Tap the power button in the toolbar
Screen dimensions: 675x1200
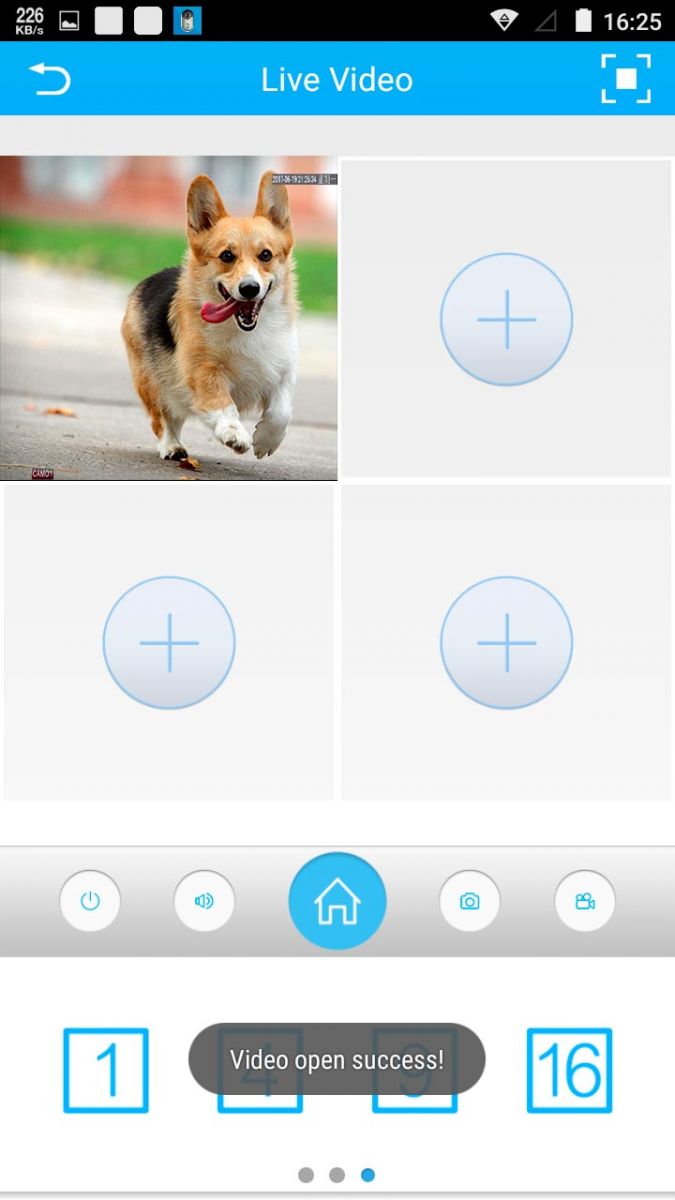coord(90,901)
